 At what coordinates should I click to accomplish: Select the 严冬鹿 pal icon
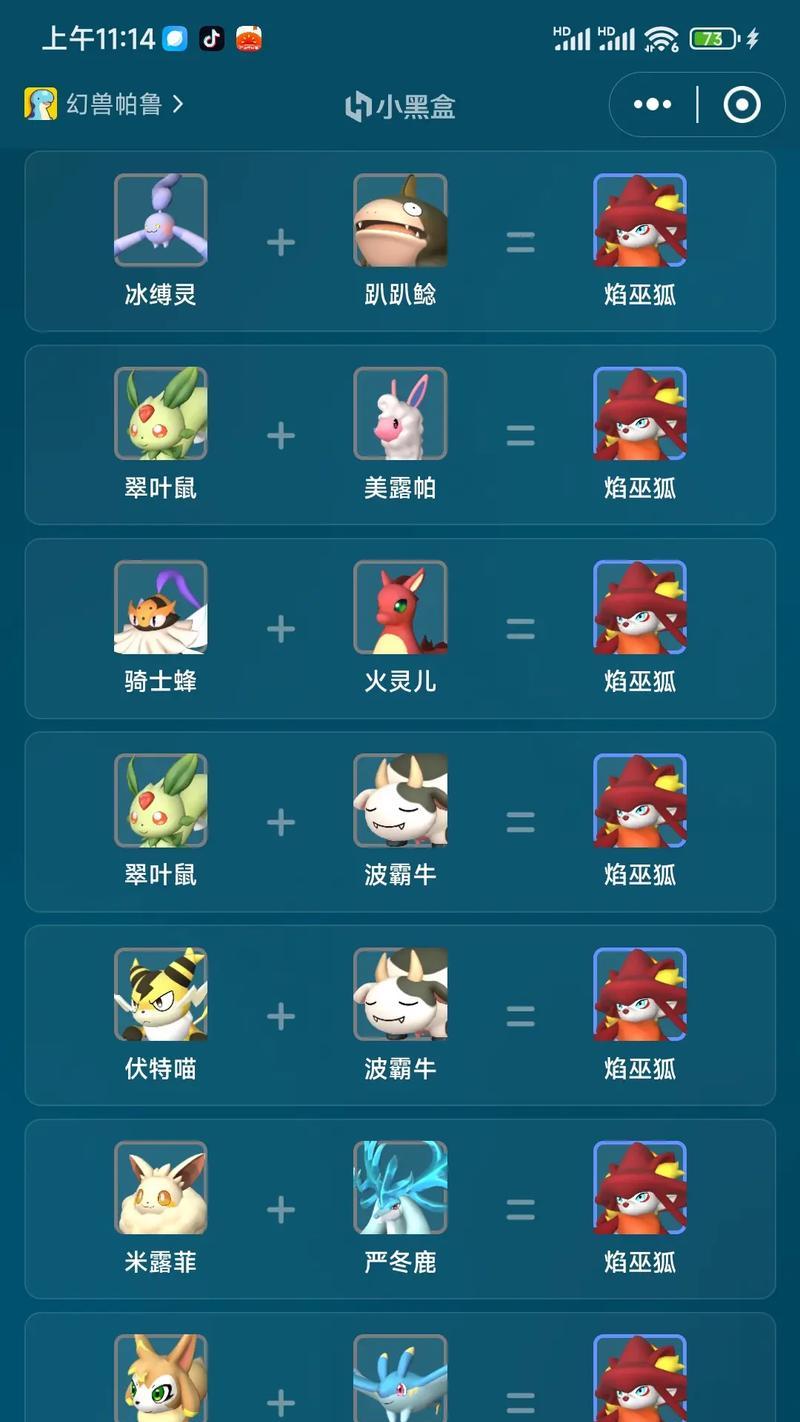click(400, 1188)
